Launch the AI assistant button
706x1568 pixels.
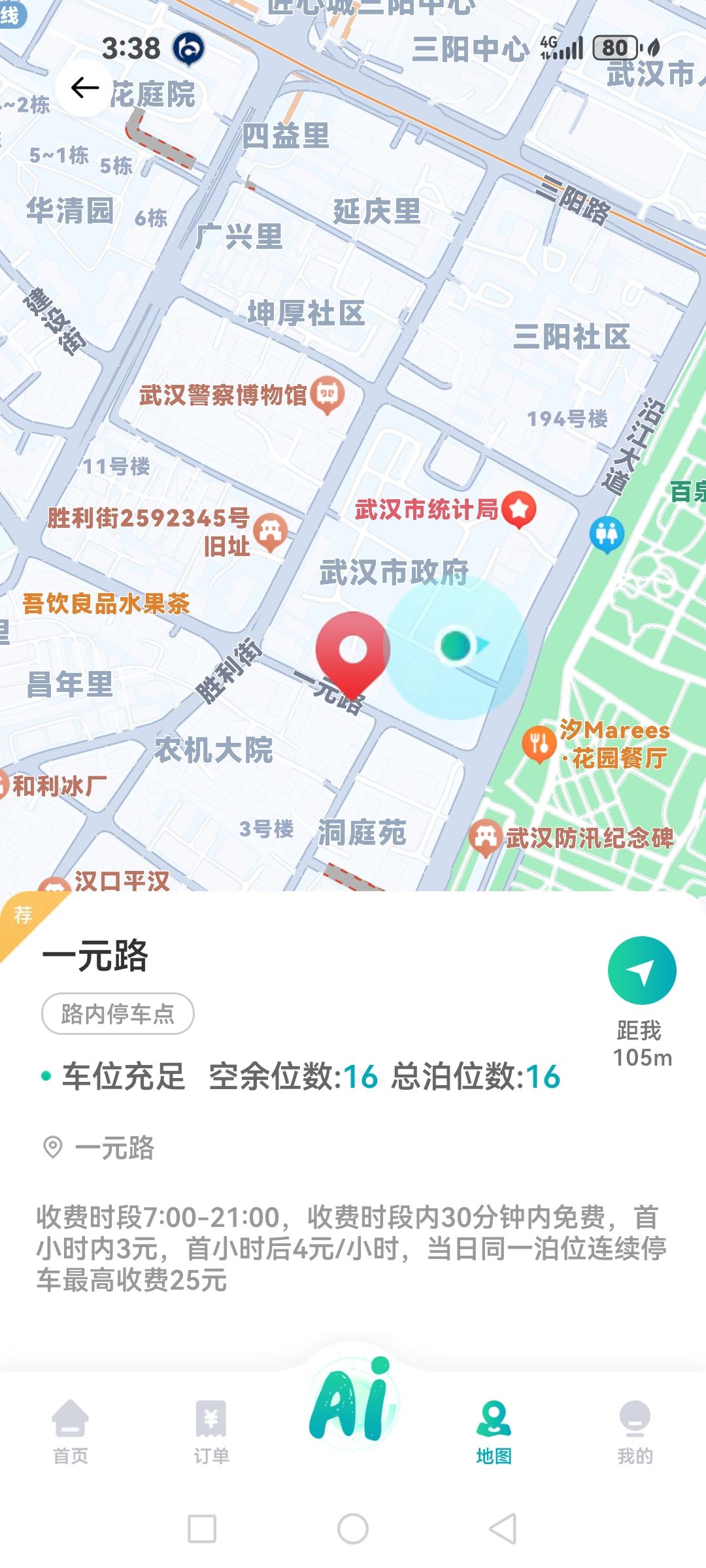click(x=353, y=1401)
